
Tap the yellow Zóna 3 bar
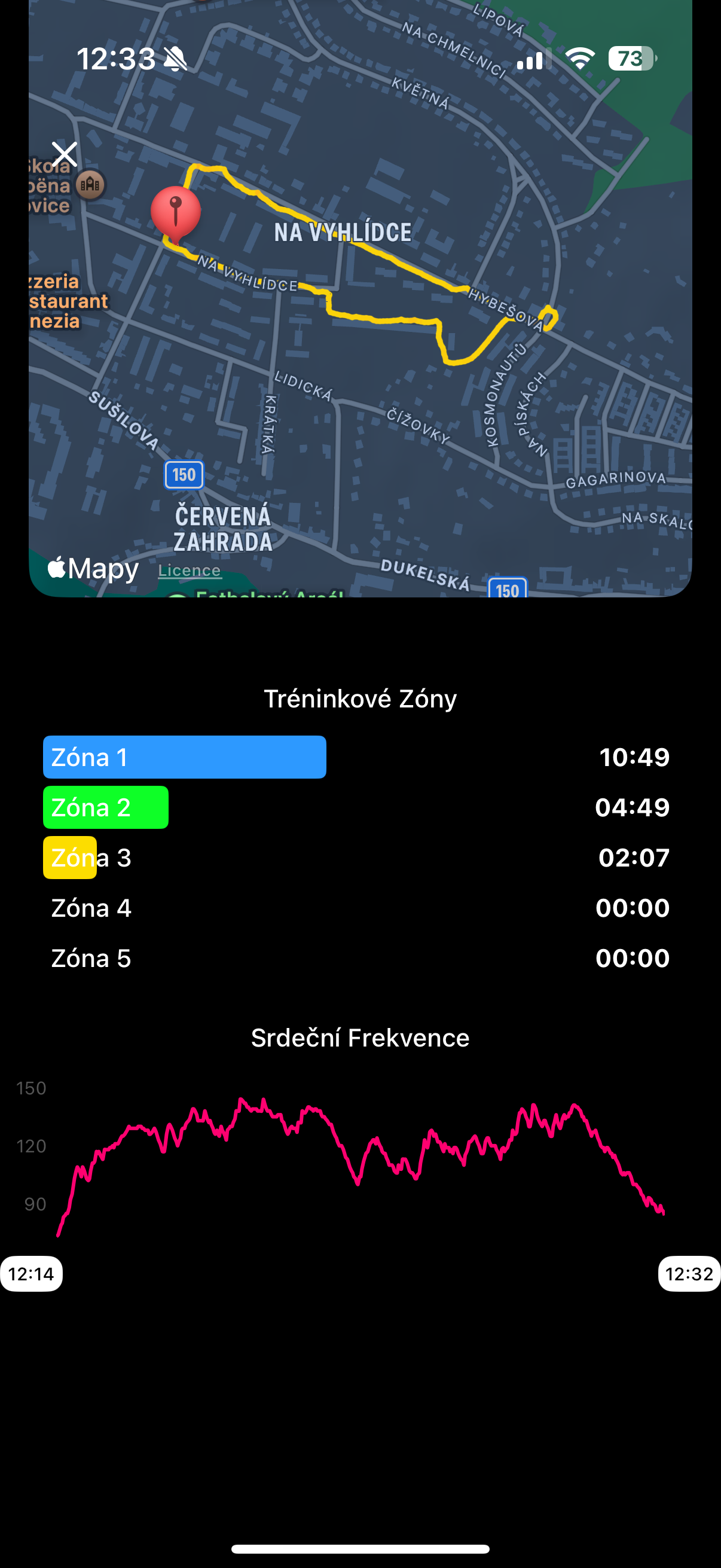69,857
